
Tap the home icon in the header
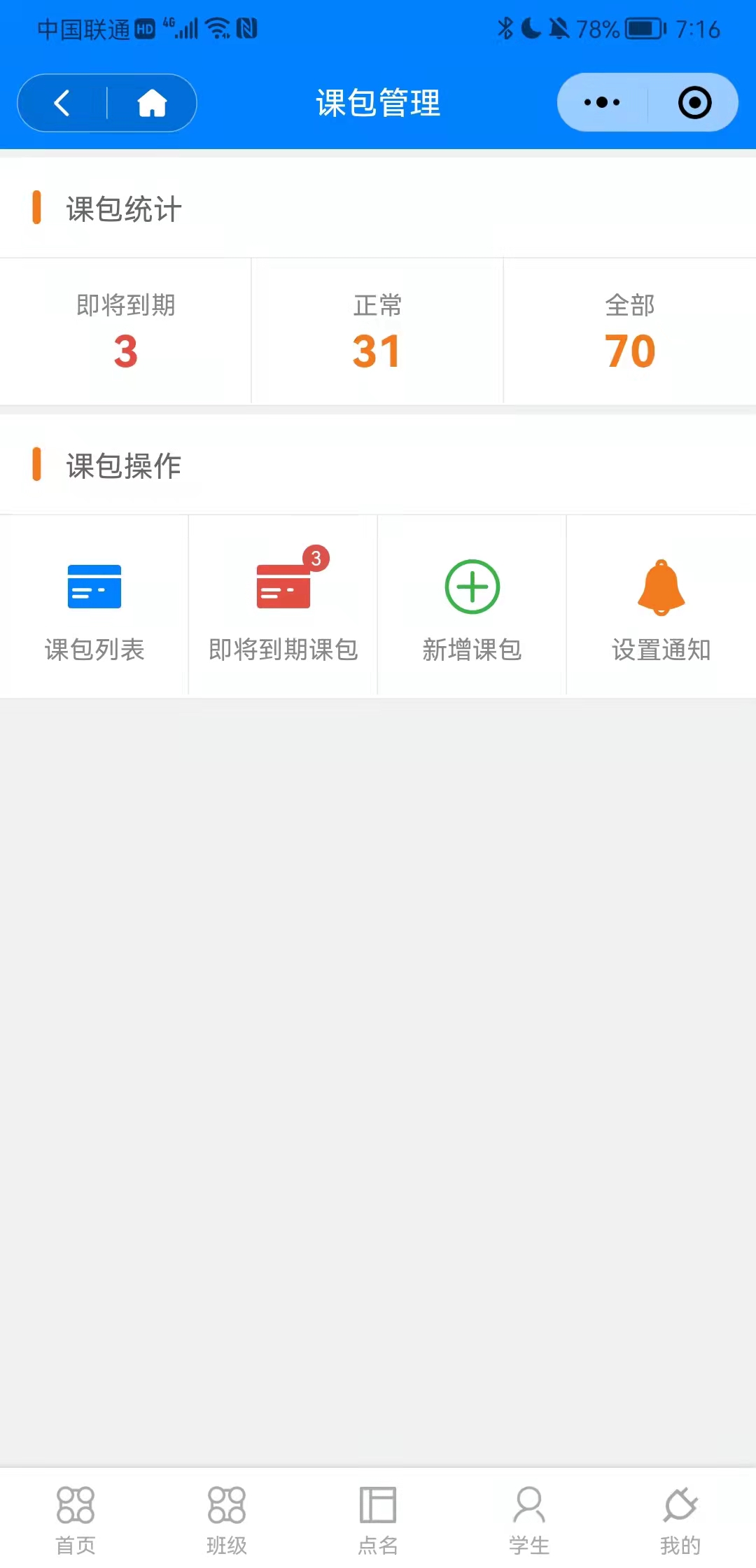click(152, 103)
